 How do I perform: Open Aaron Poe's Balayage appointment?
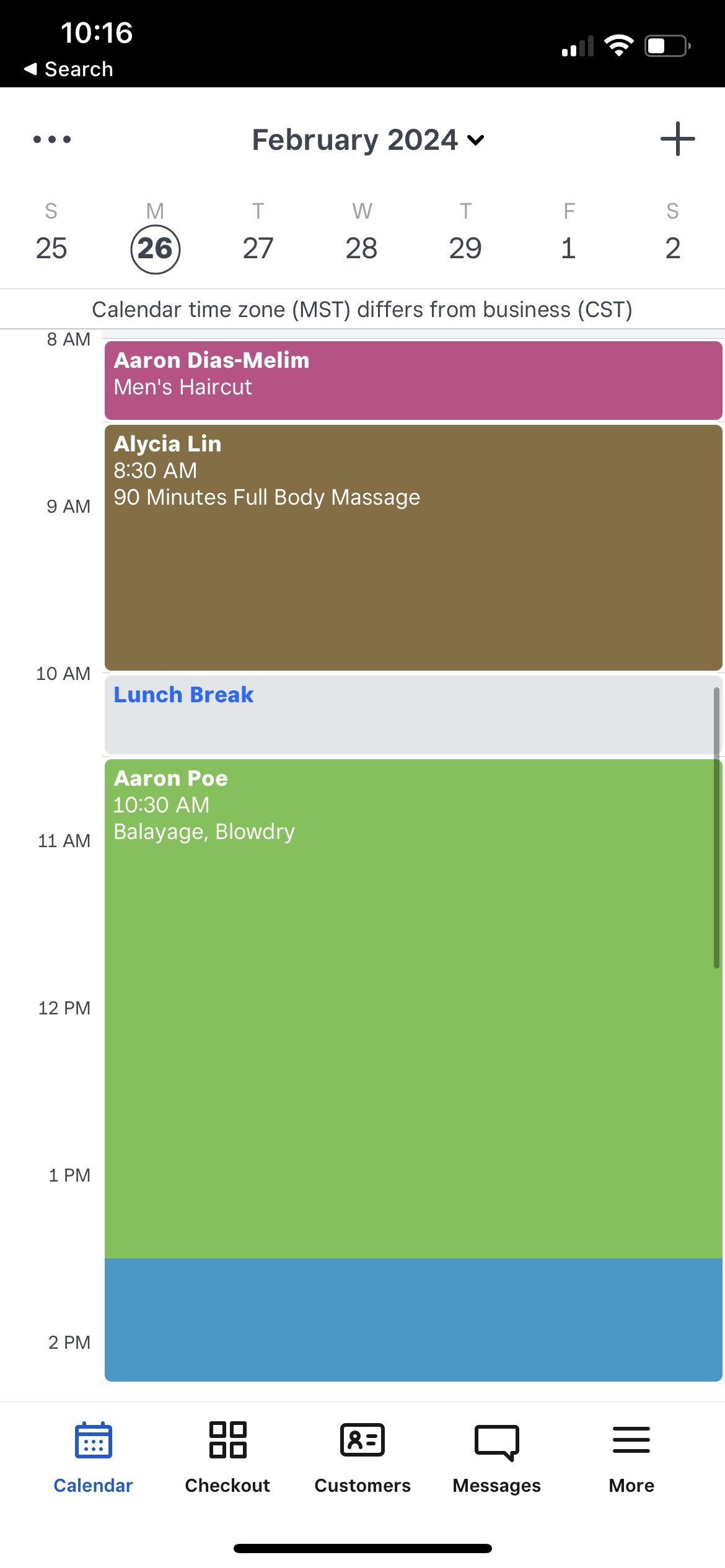point(413,1008)
